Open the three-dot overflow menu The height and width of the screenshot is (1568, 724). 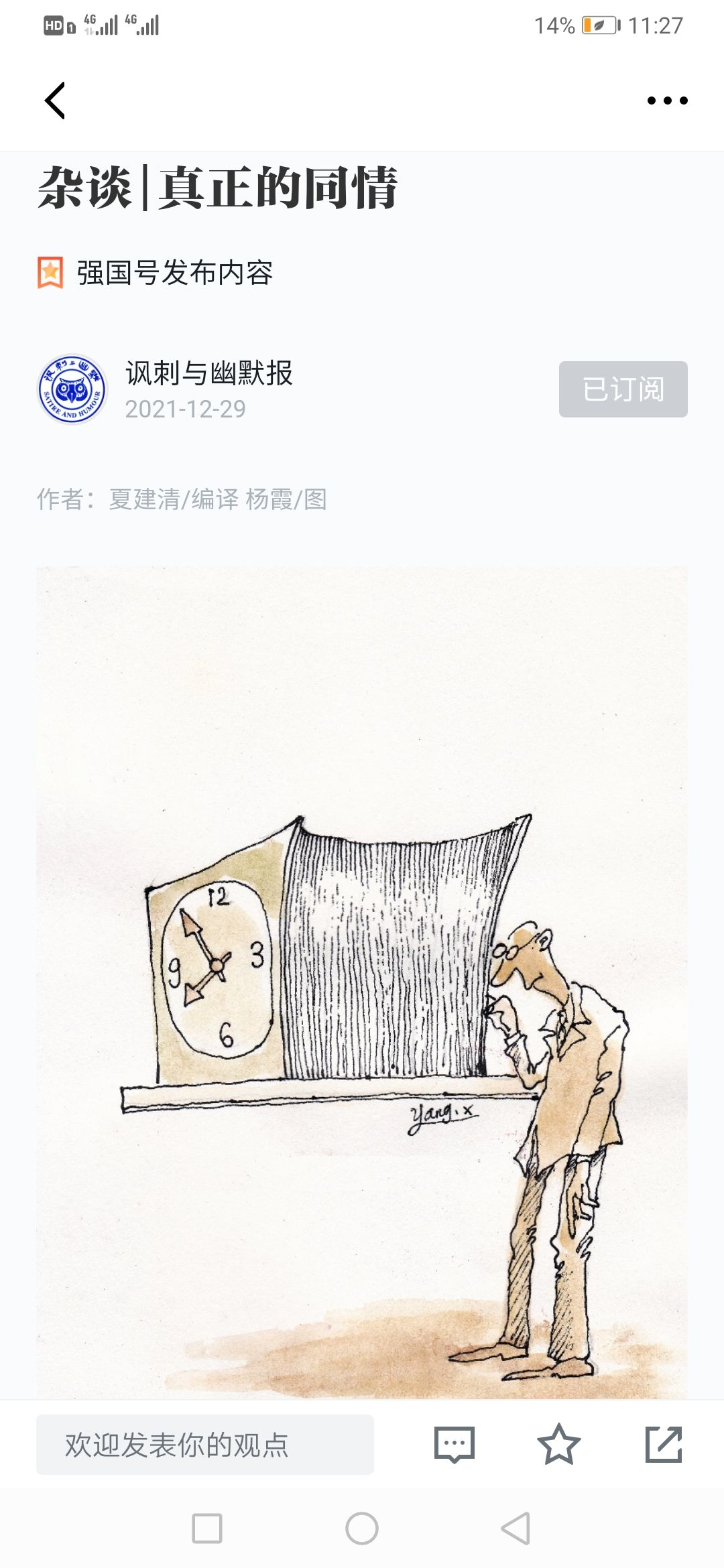(x=667, y=101)
